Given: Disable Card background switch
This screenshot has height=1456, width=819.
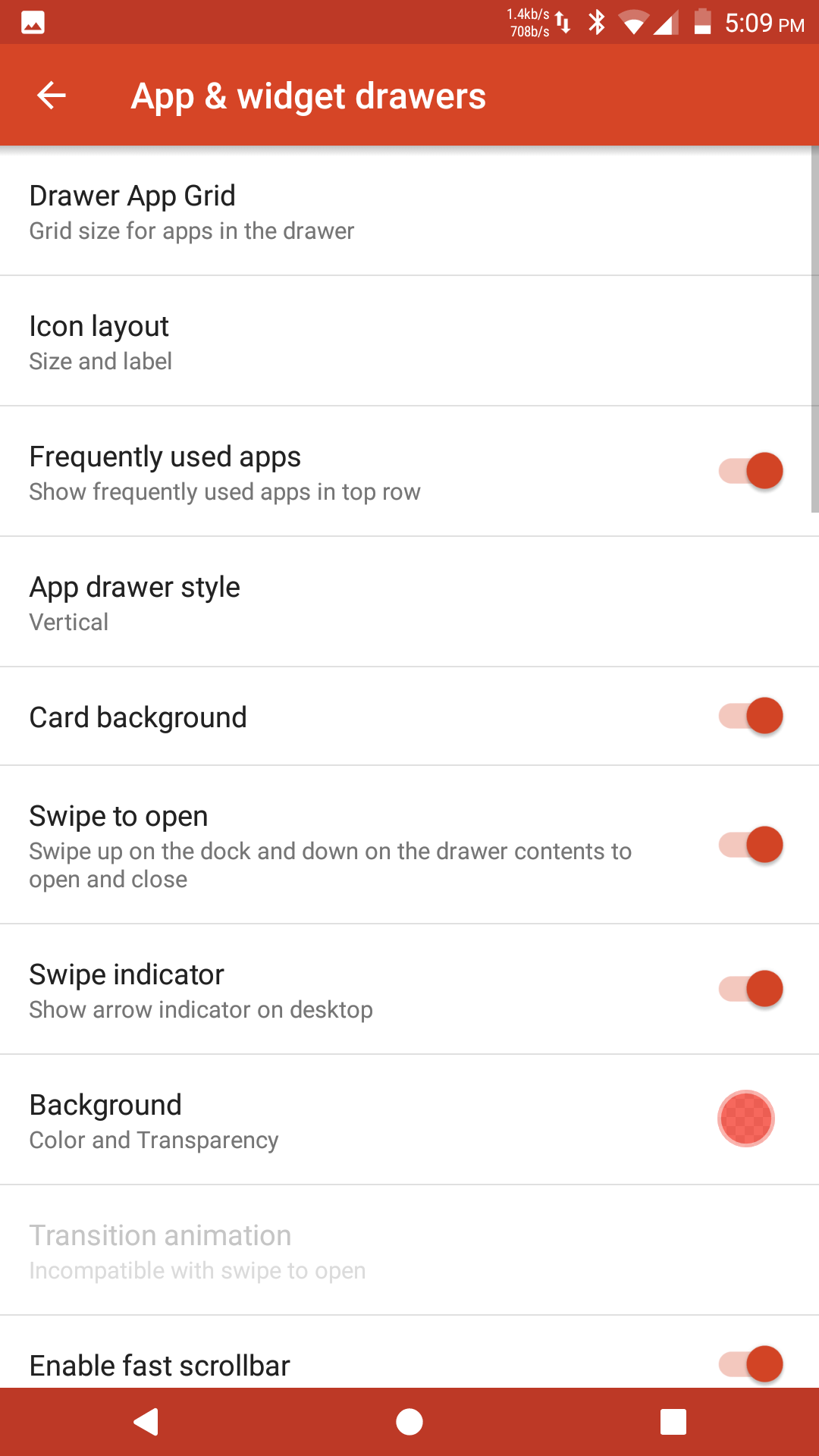Looking at the screenshot, I should pos(751,716).
